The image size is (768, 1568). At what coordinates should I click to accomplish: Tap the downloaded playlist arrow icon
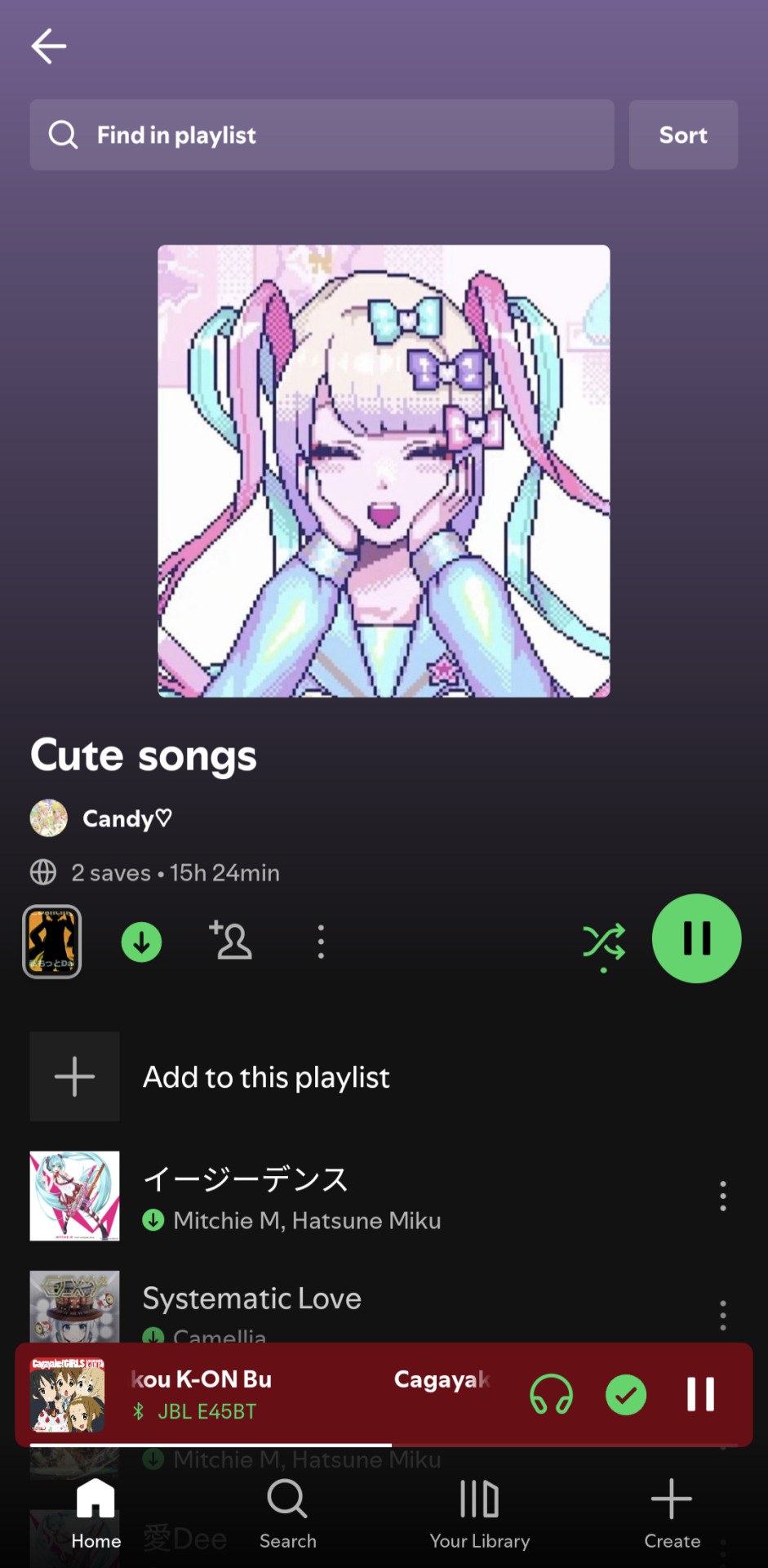[x=142, y=942]
